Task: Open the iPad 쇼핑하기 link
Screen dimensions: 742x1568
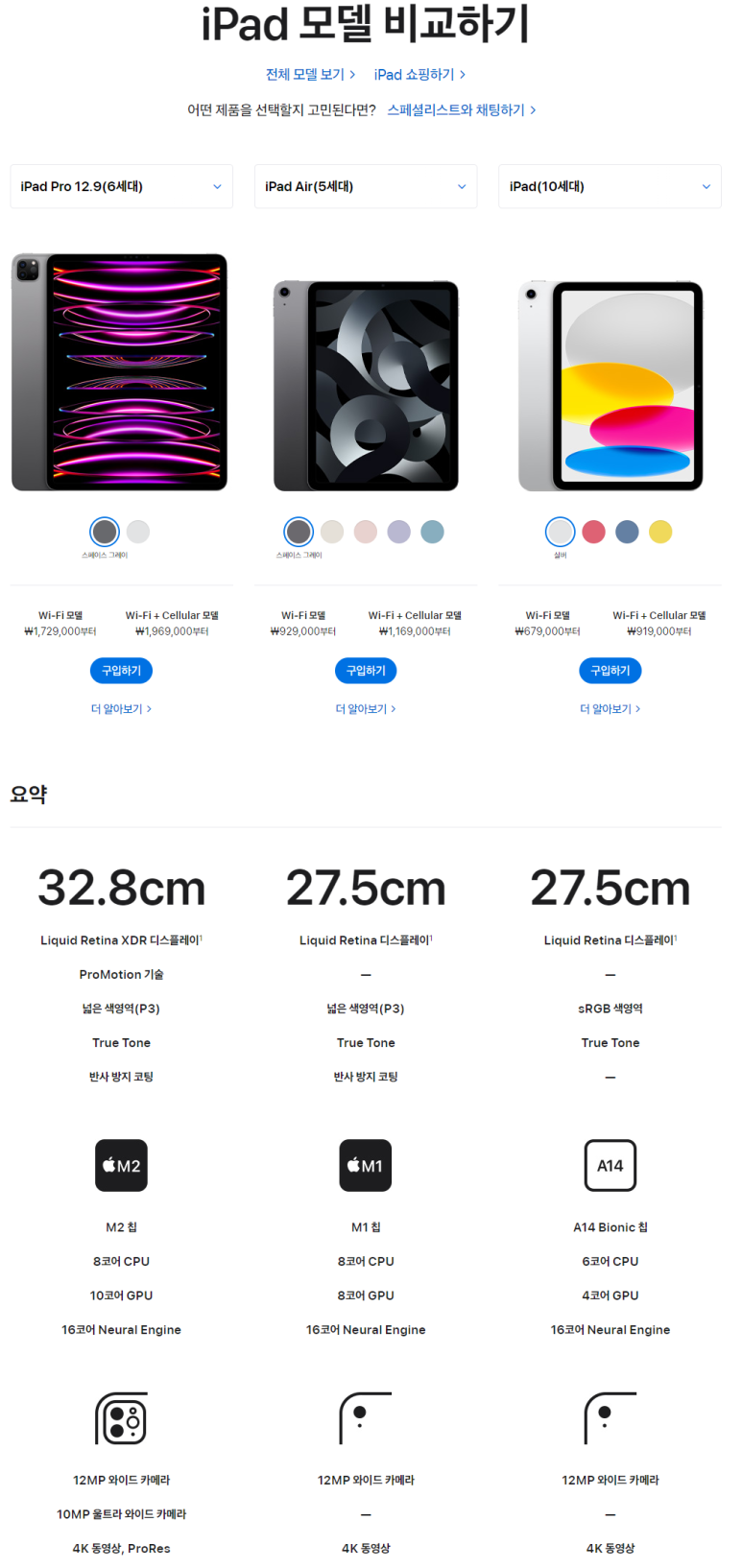Action: click(419, 74)
